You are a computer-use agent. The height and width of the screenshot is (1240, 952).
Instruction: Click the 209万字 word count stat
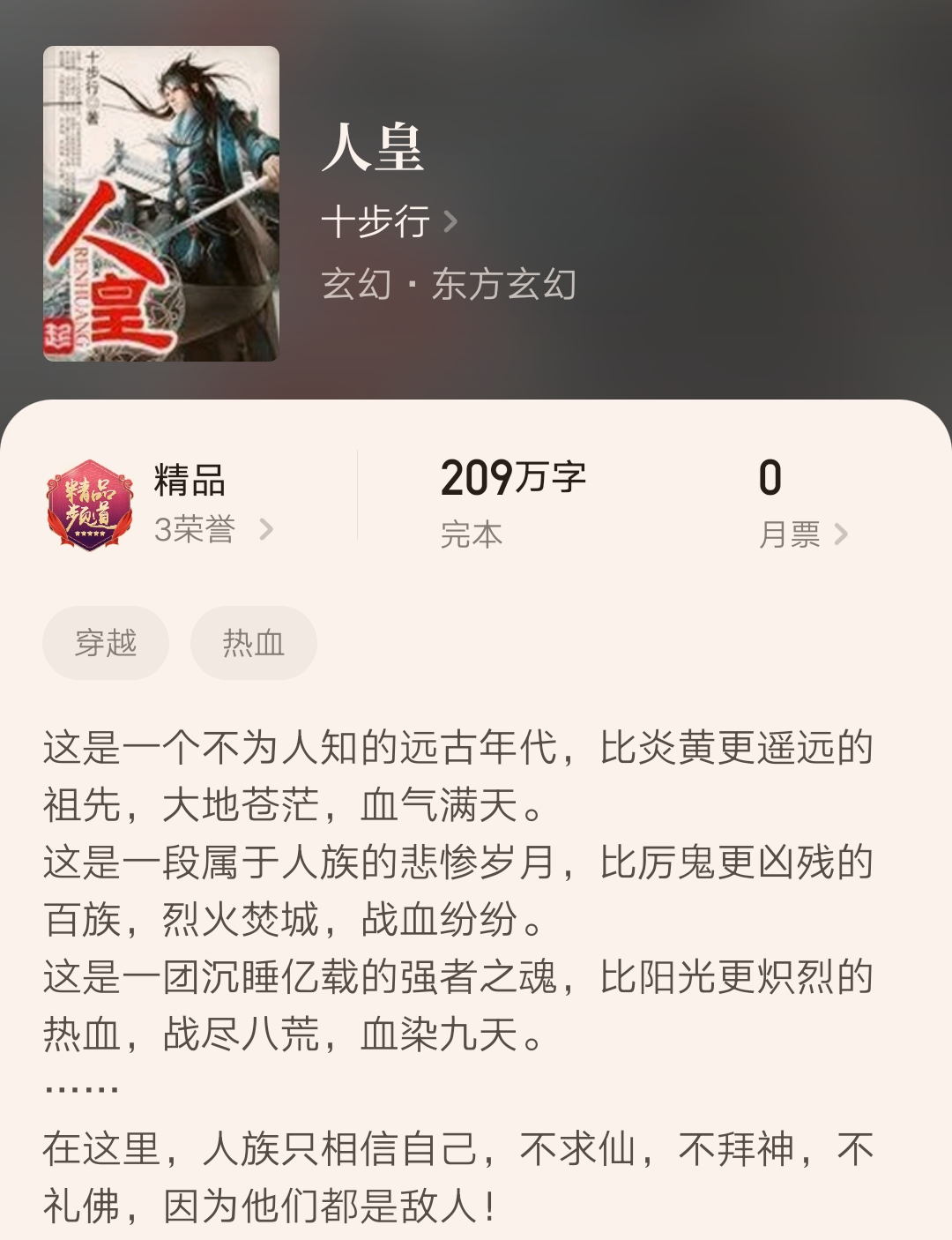click(514, 476)
